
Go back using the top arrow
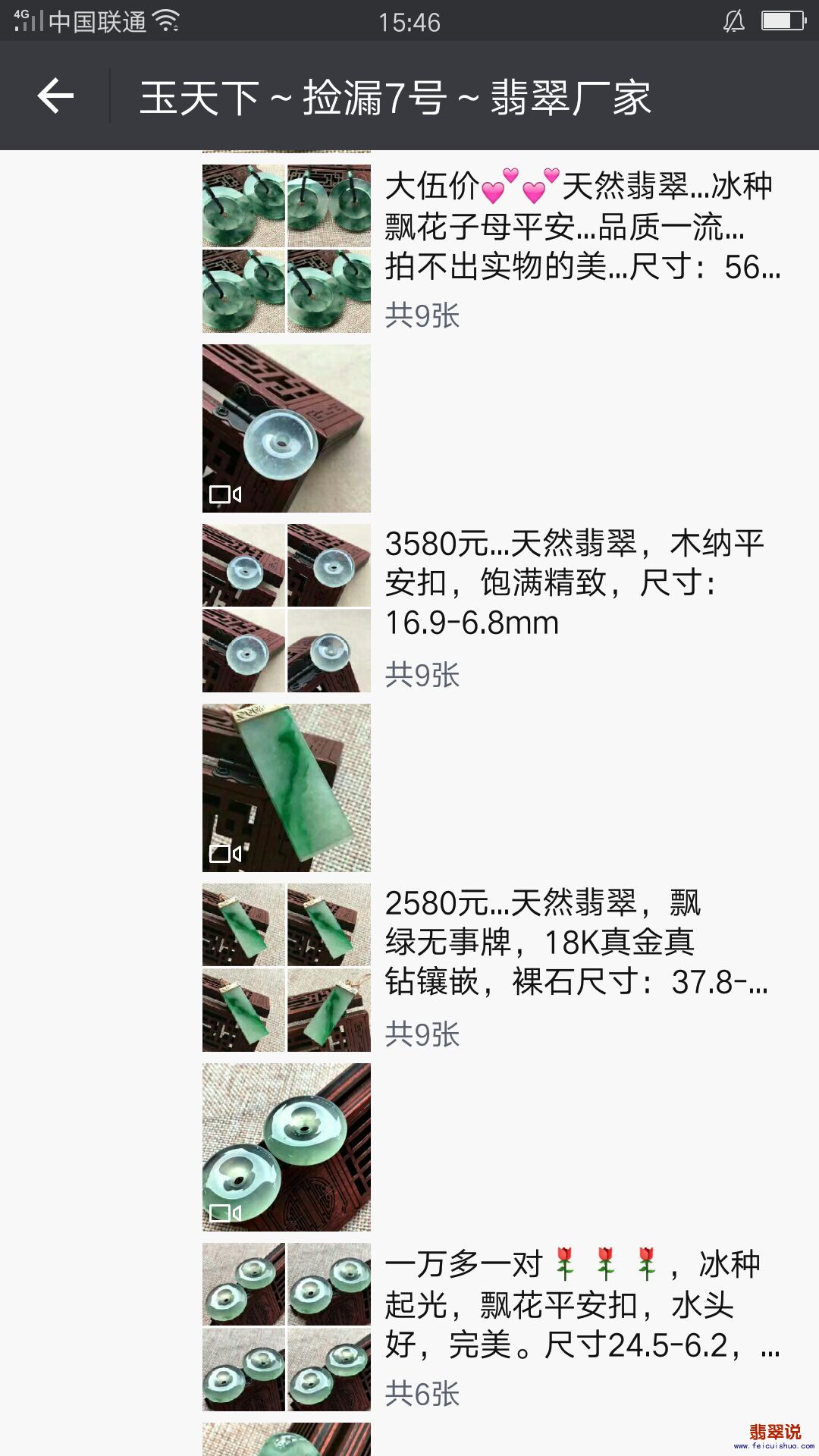tap(56, 96)
